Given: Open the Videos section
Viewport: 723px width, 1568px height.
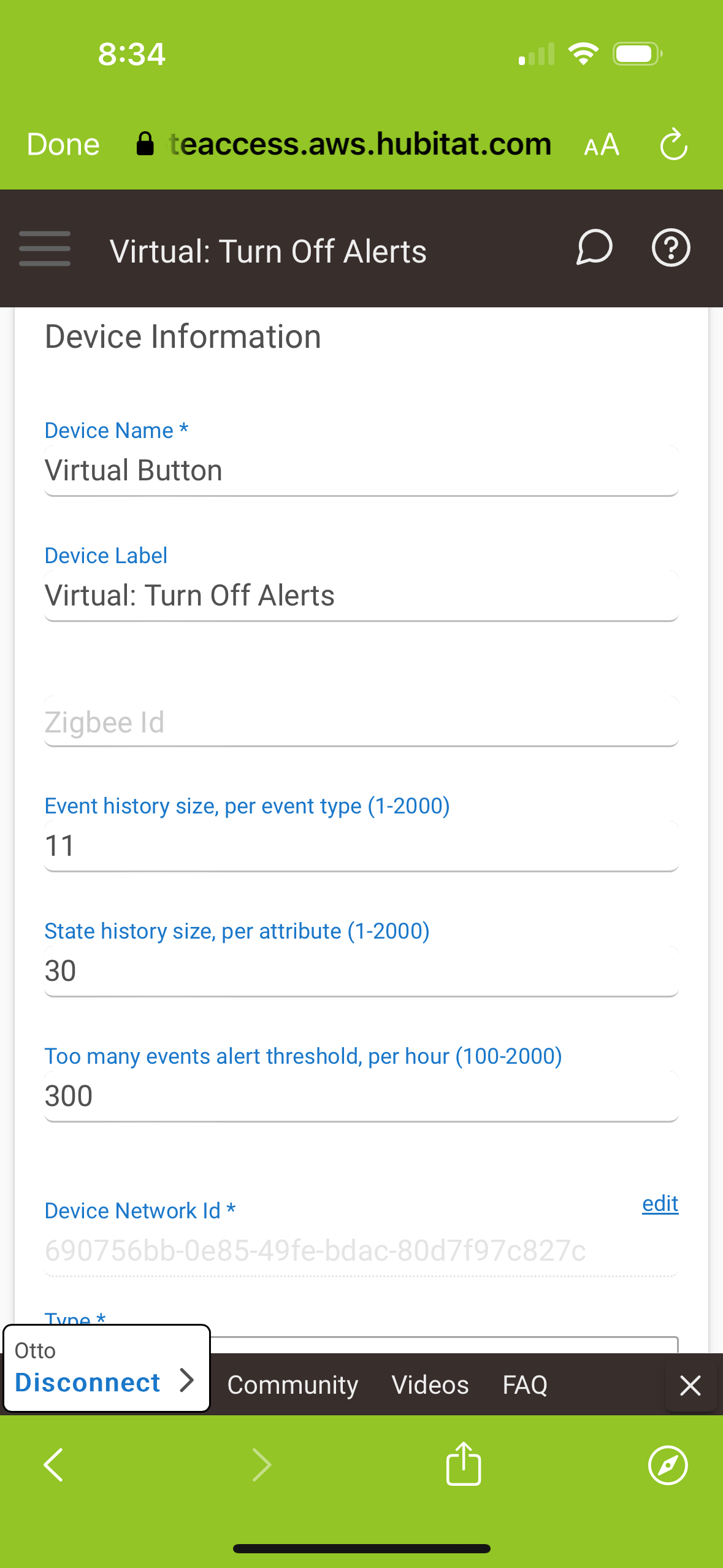Looking at the screenshot, I should click(429, 1385).
